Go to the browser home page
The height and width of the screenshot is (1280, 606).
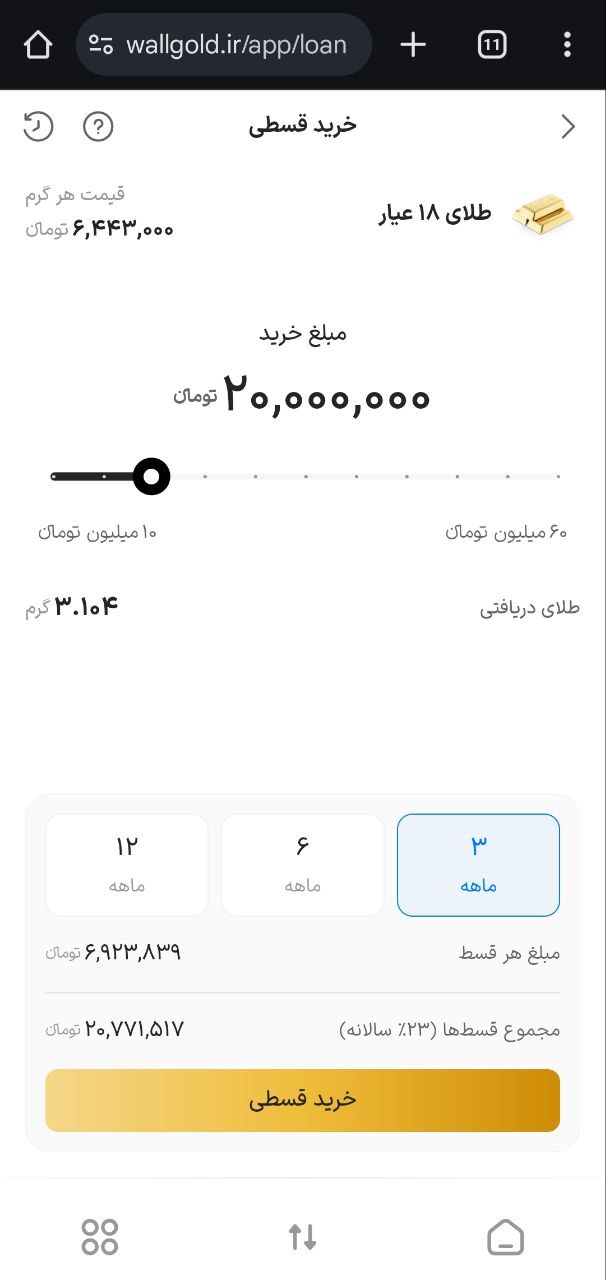click(x=37, y=45)
